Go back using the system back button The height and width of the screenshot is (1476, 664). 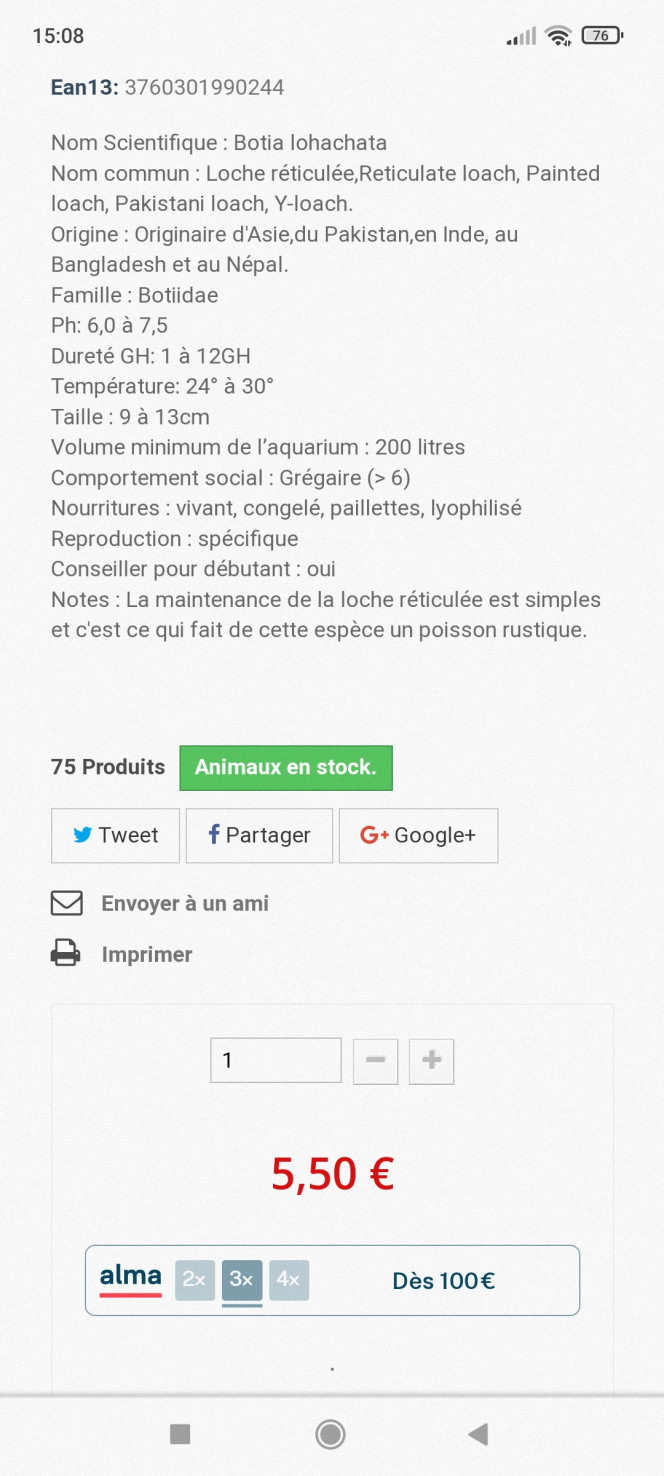click(478, 1435)
